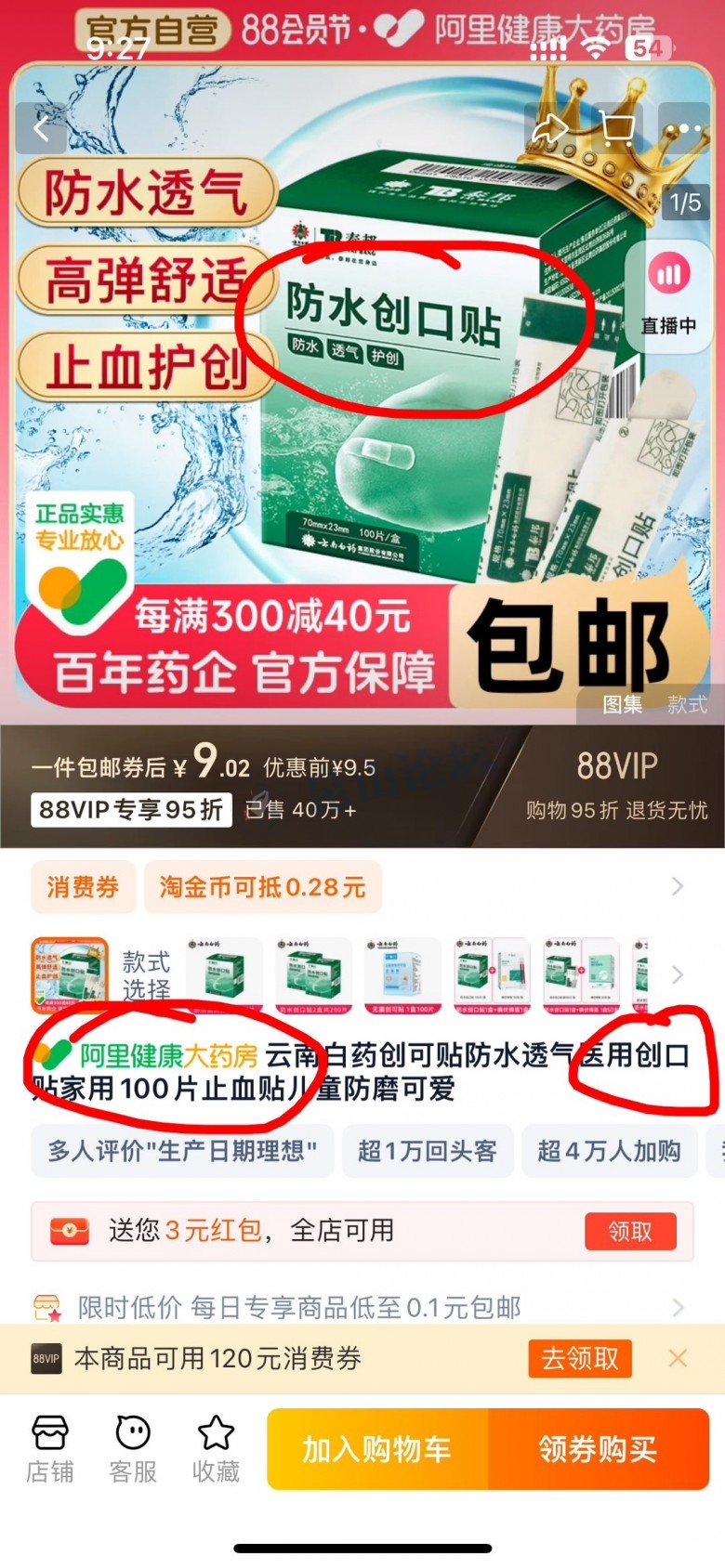Tap 去领取 for 120元消费券
The image size is (725, 1568).
pyautogui.click(x=580, y=1358)
